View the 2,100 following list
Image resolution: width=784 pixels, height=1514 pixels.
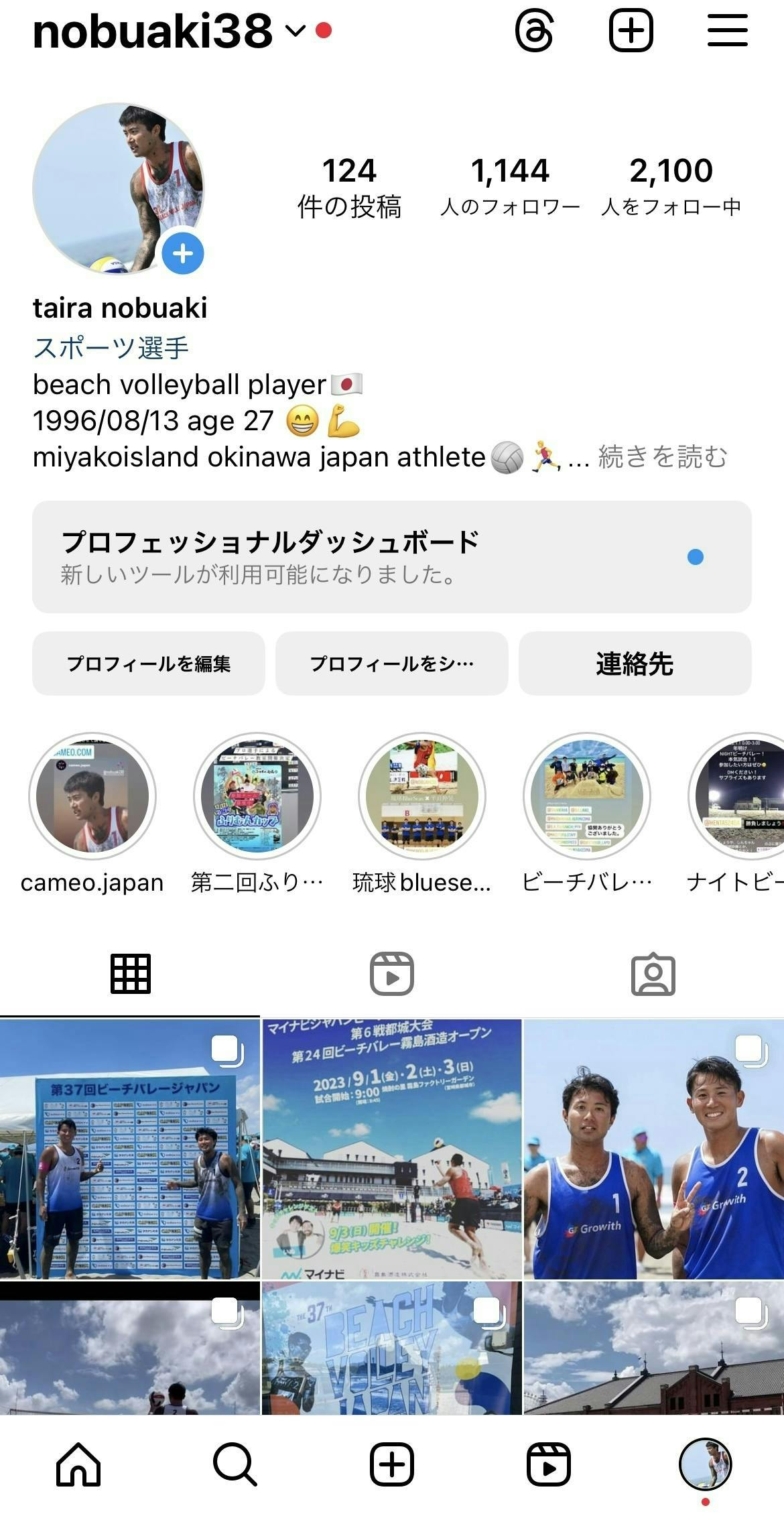click(x=671, y=186)
